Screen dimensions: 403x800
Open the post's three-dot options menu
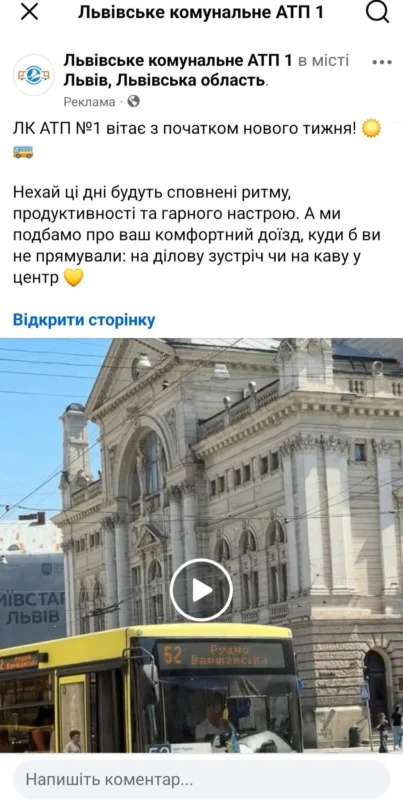click(x=382, y=62)
